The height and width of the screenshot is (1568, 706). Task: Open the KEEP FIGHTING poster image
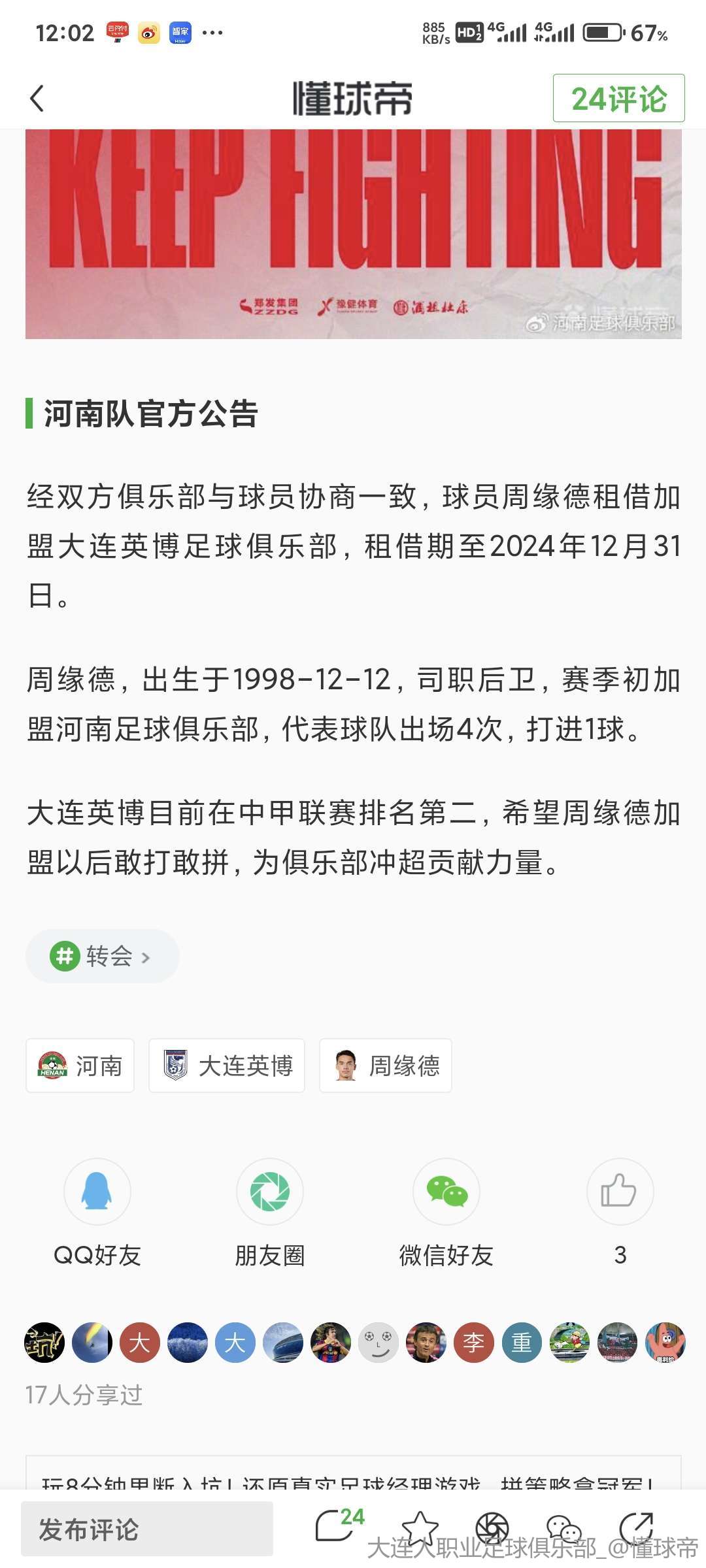click(354, 234)
